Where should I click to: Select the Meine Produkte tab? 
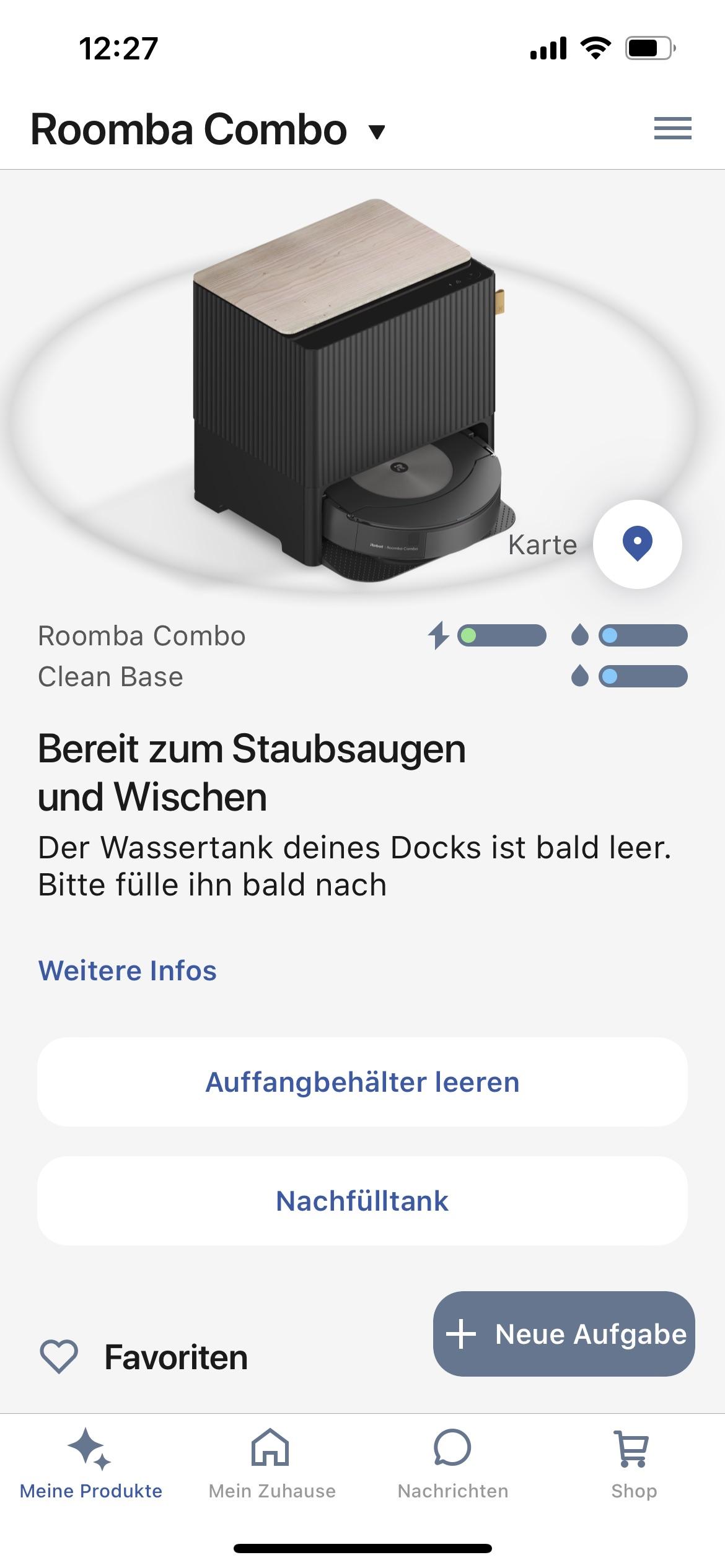point(91,1464)
